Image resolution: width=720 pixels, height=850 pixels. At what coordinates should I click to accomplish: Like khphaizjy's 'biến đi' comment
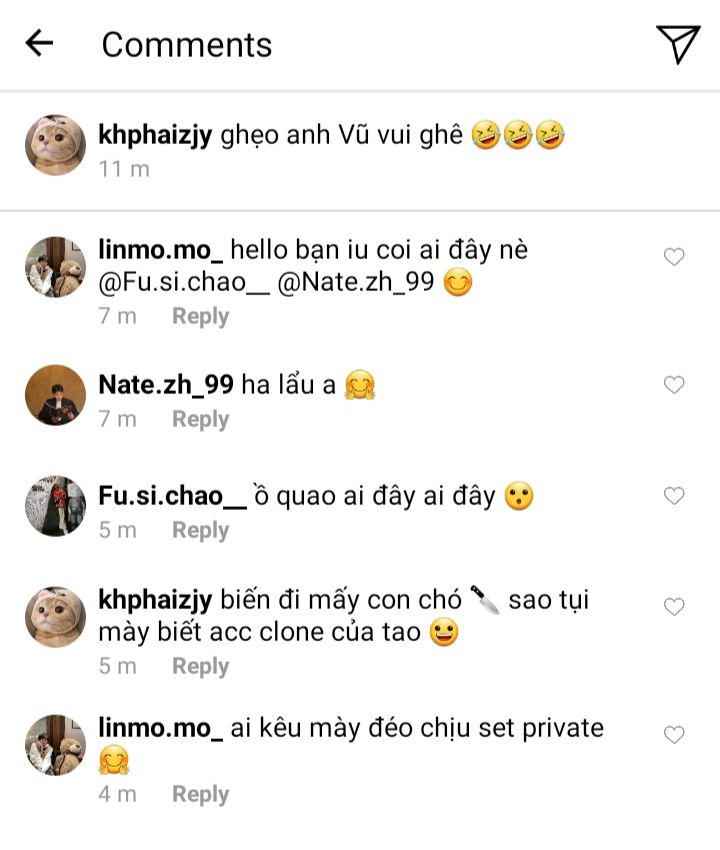click(x=674, y=606)
